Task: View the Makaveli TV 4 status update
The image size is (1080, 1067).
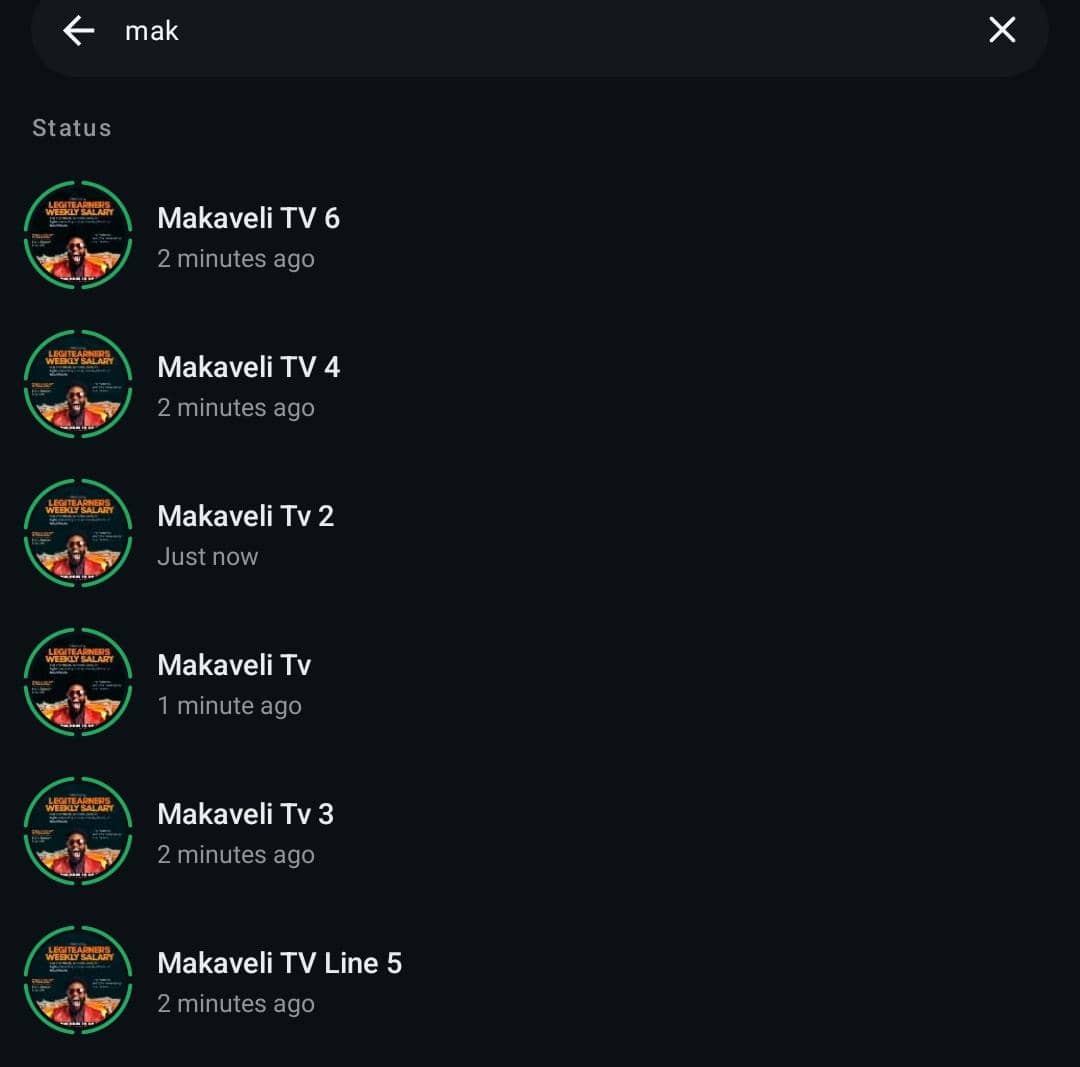Action: (x=248, y=385)
